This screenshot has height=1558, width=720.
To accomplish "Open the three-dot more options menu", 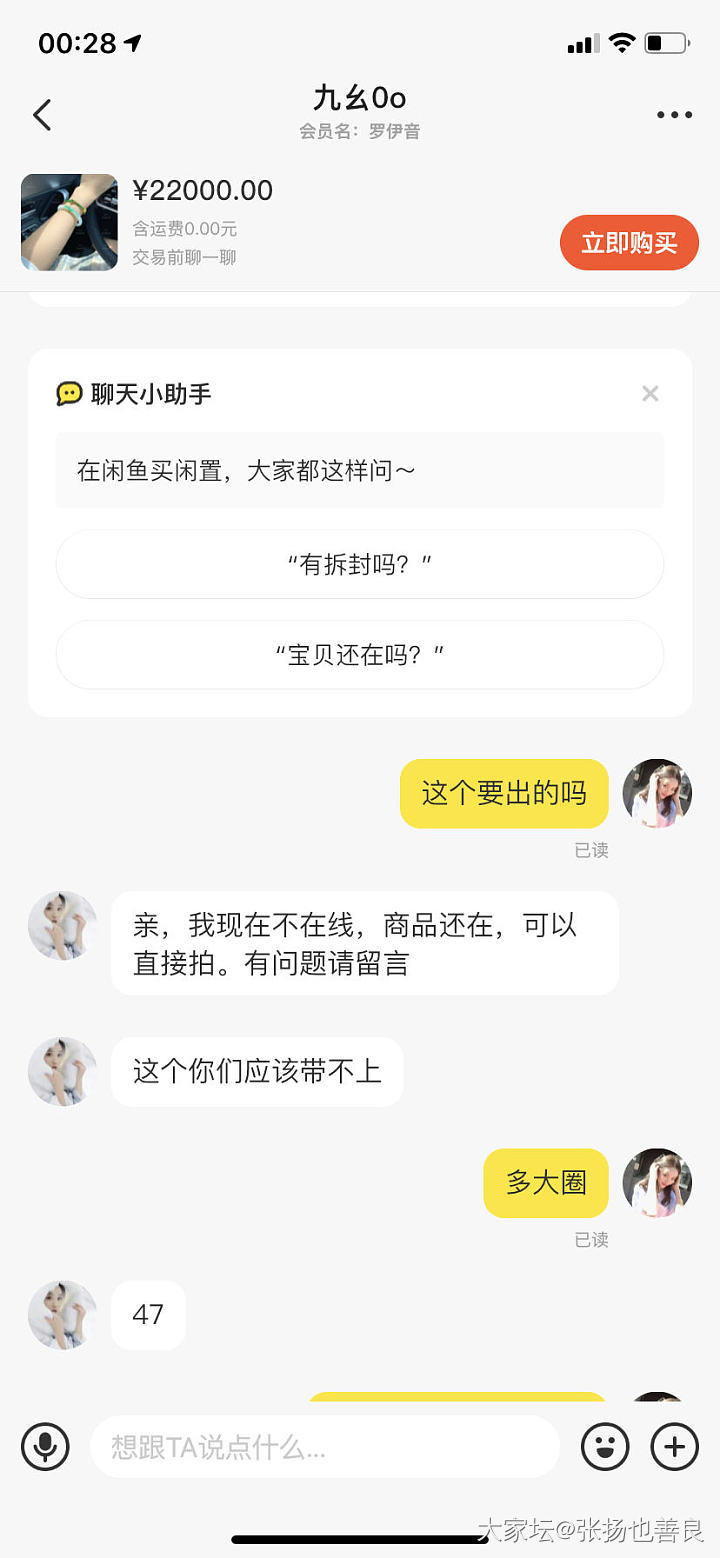I will pos(674,115).
